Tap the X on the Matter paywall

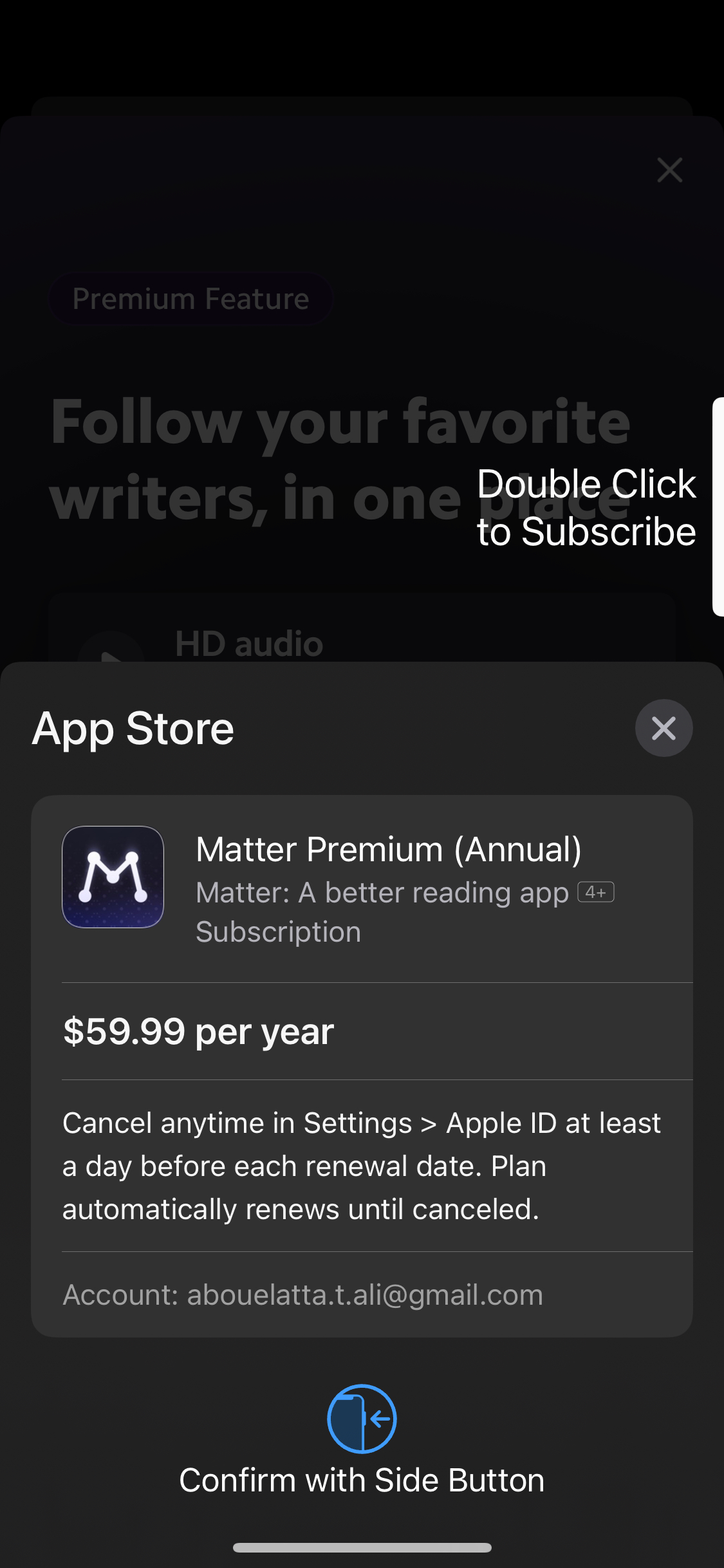(x=669, y=170)
